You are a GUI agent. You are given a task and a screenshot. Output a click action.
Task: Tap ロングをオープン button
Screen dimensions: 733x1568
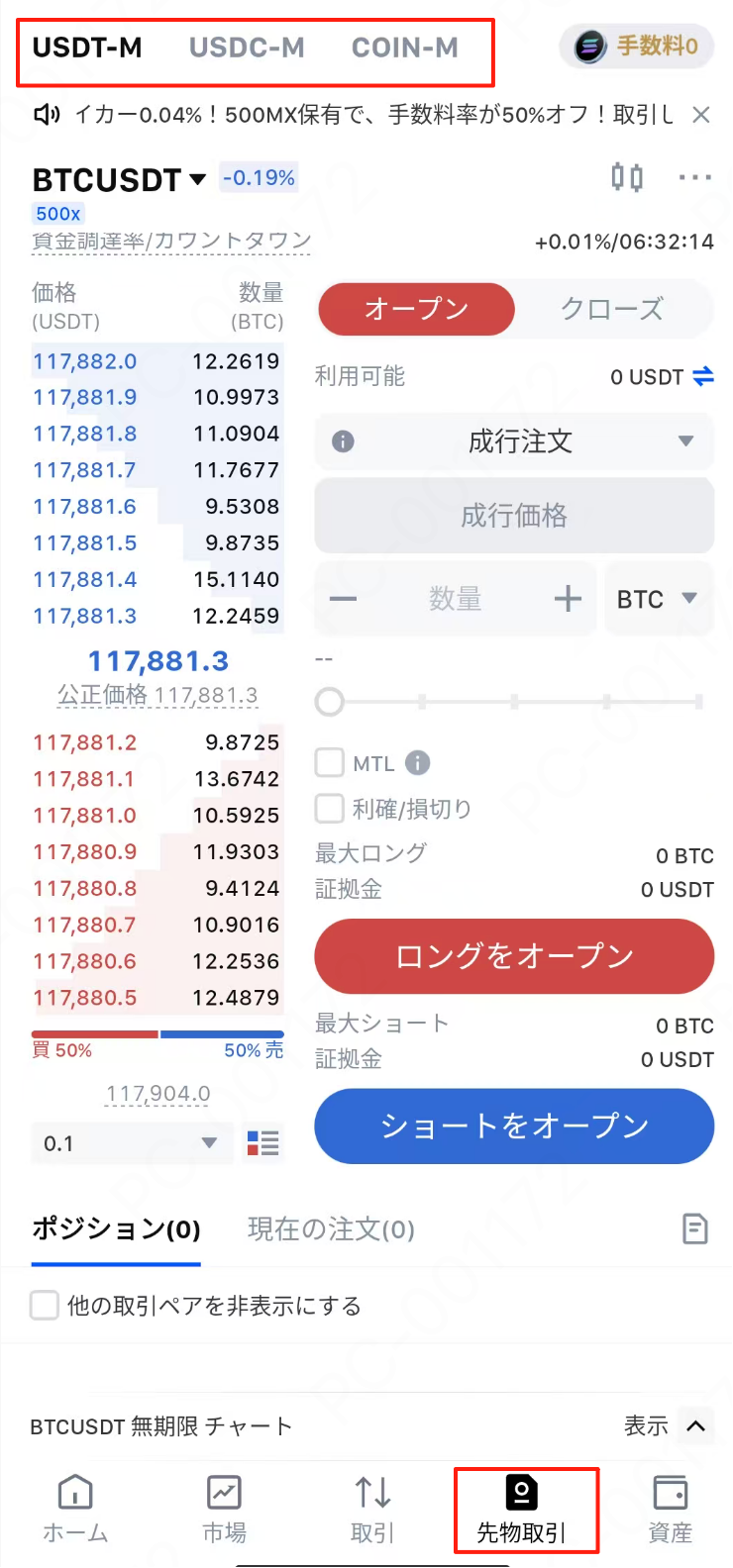pyautogui.click(x=514, y=955)
